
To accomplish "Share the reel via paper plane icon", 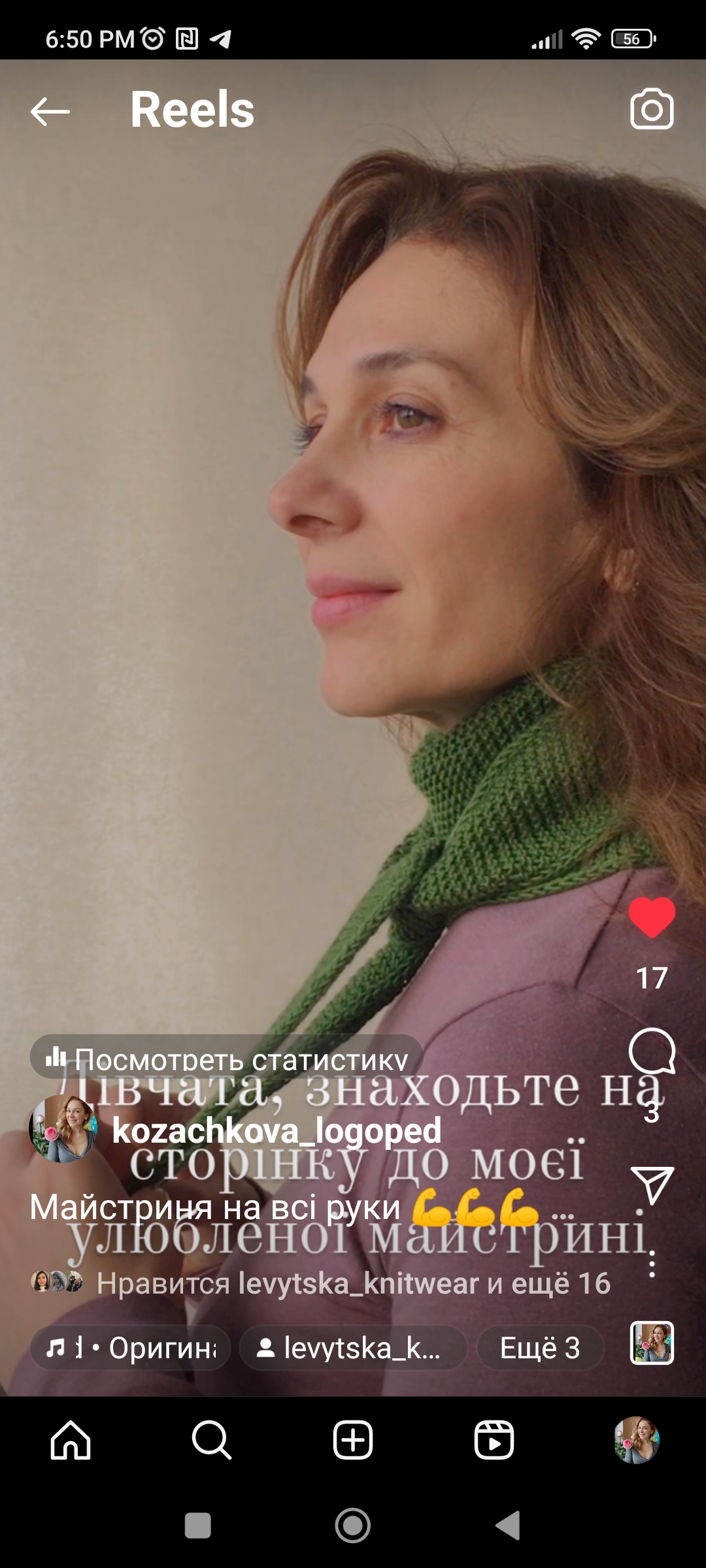I will 652,1184.
